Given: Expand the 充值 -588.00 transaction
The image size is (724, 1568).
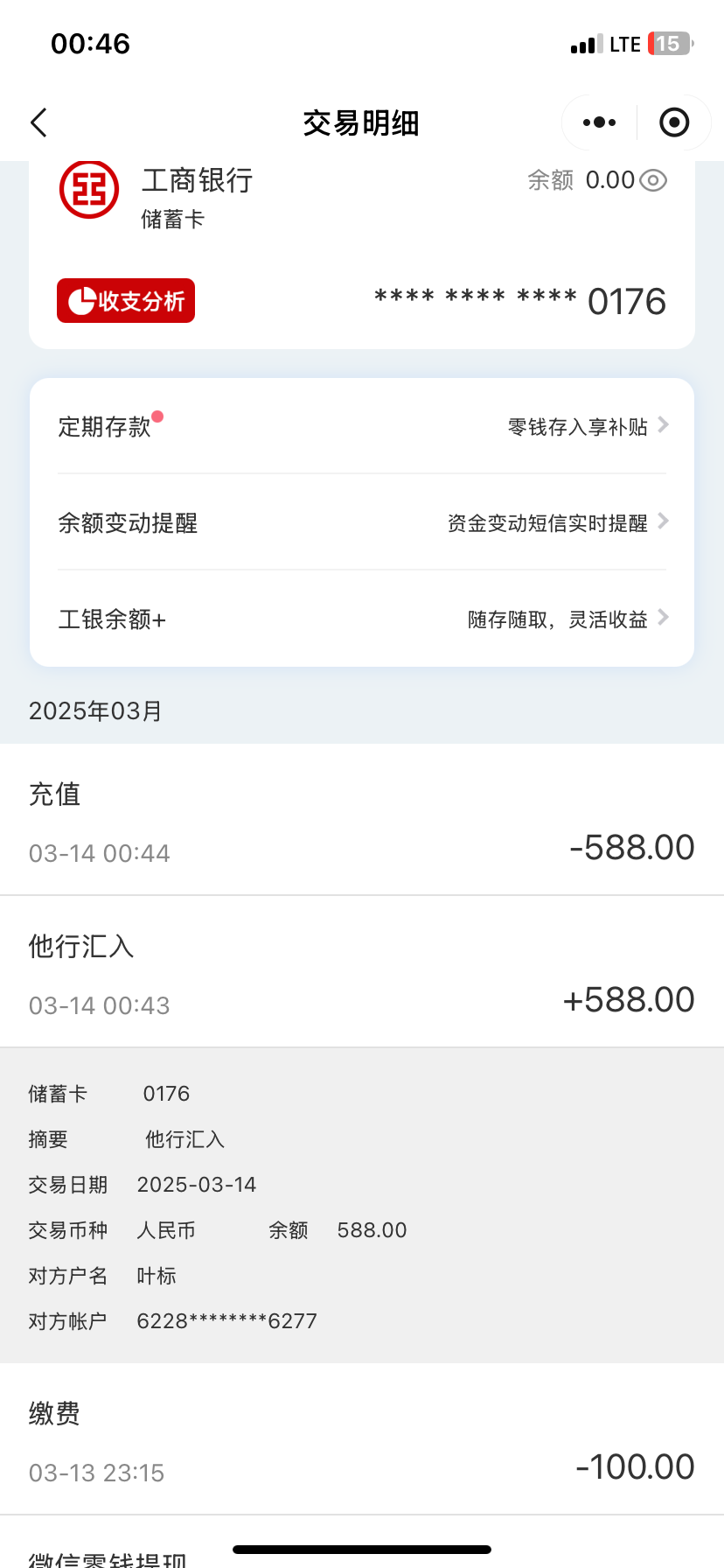Looking at the screenshot, I should (362, 821).
